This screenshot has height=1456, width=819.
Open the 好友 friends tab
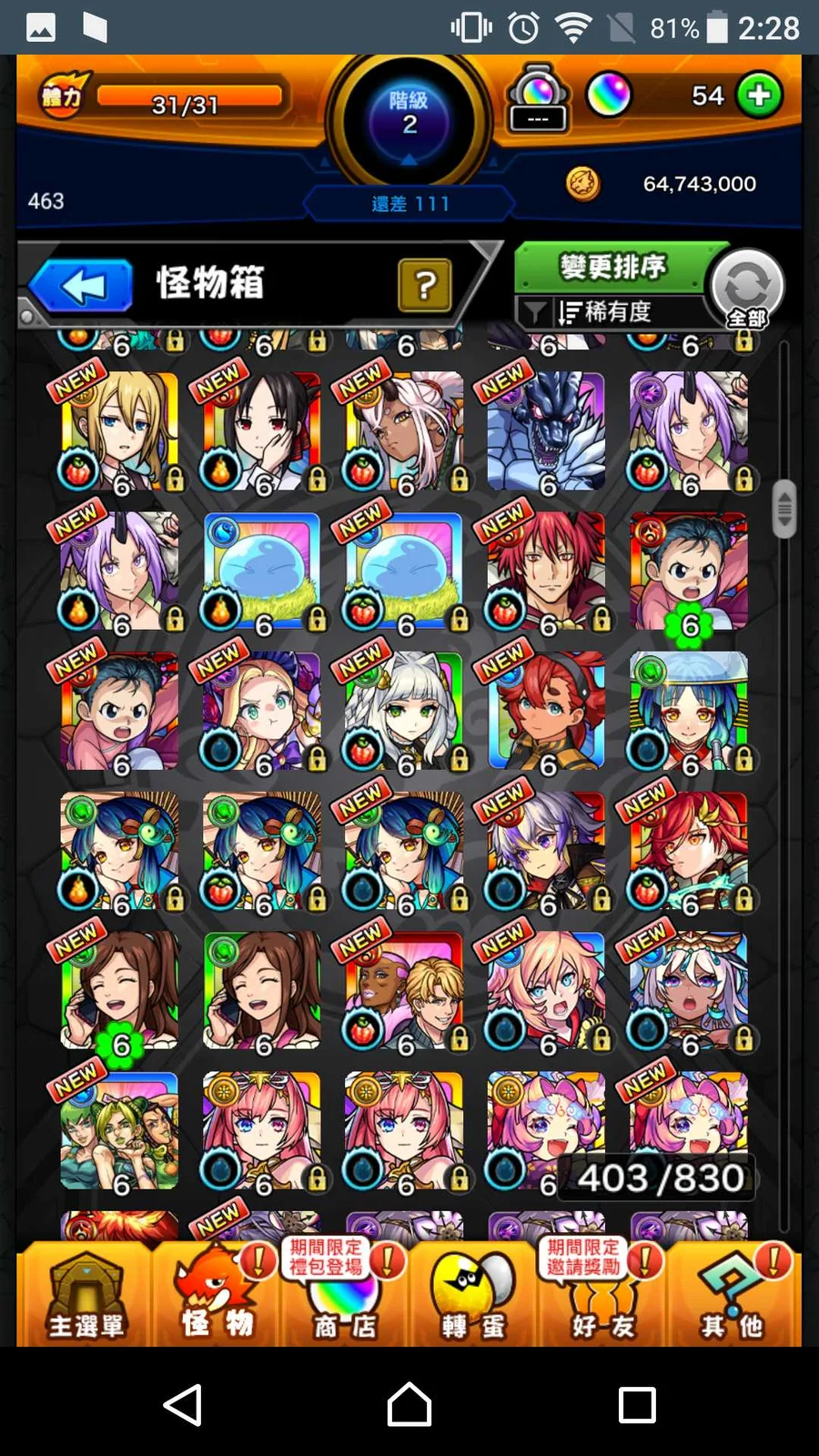pos(602,1295)
